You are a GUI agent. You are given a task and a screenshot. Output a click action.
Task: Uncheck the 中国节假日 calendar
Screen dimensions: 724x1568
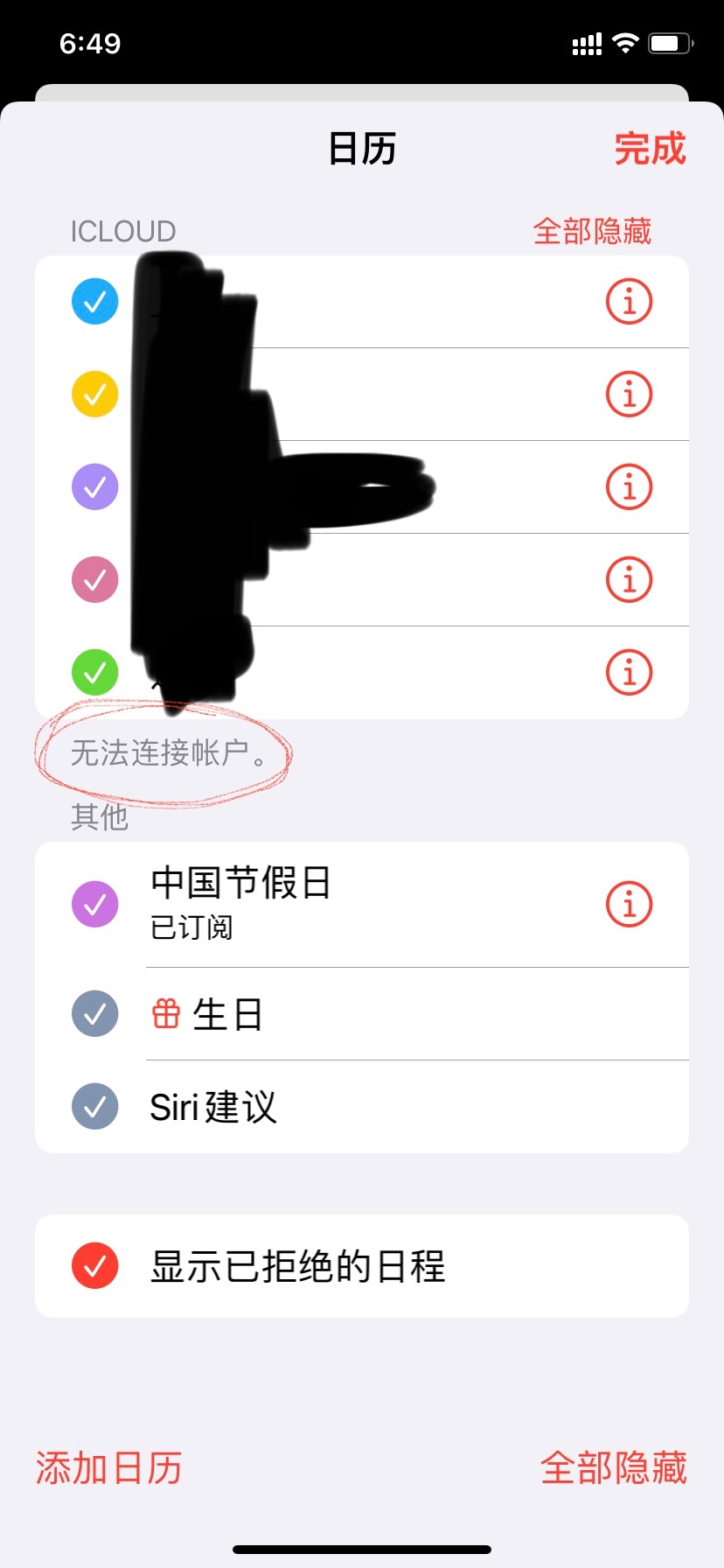(94, 904)
